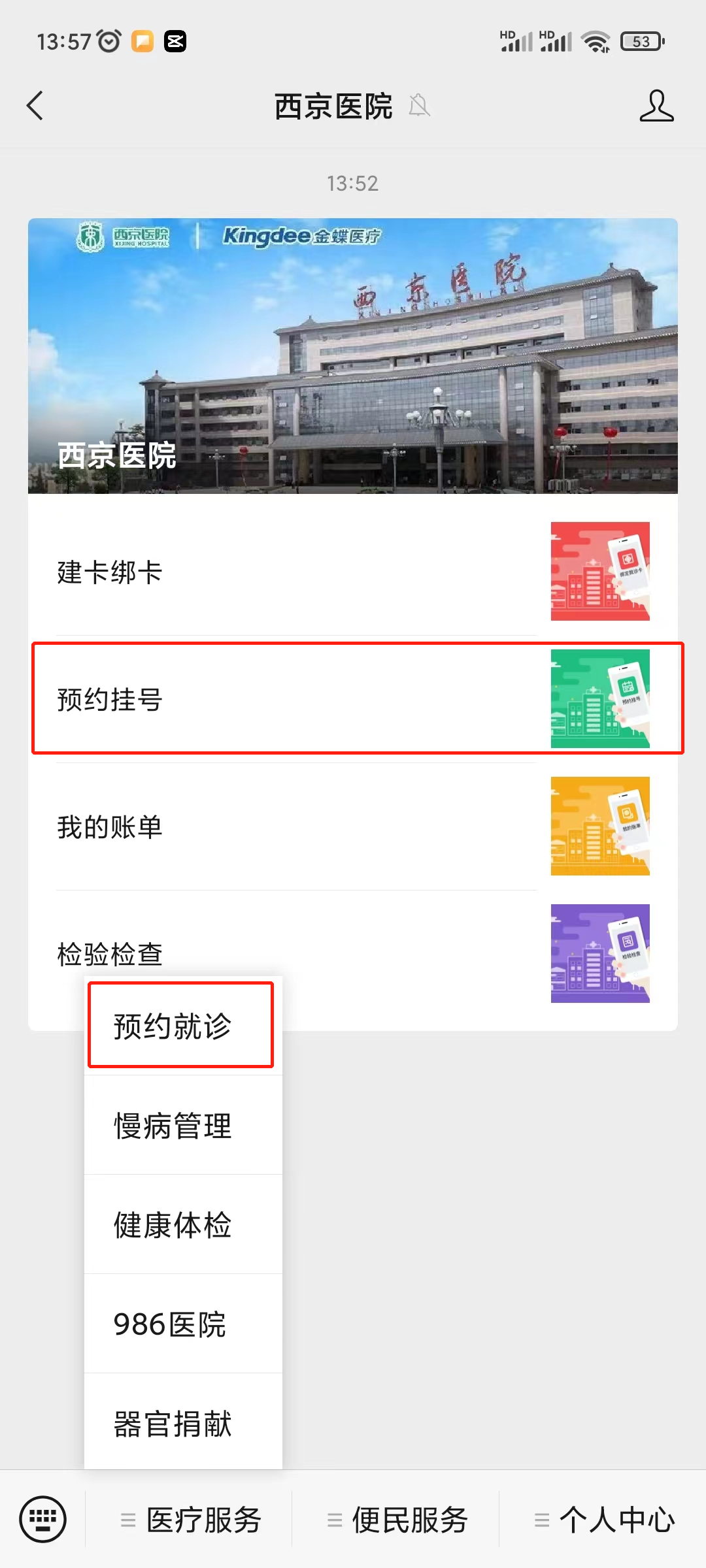Open 预约挂号 entry
706x1568 pixels.
353,698
